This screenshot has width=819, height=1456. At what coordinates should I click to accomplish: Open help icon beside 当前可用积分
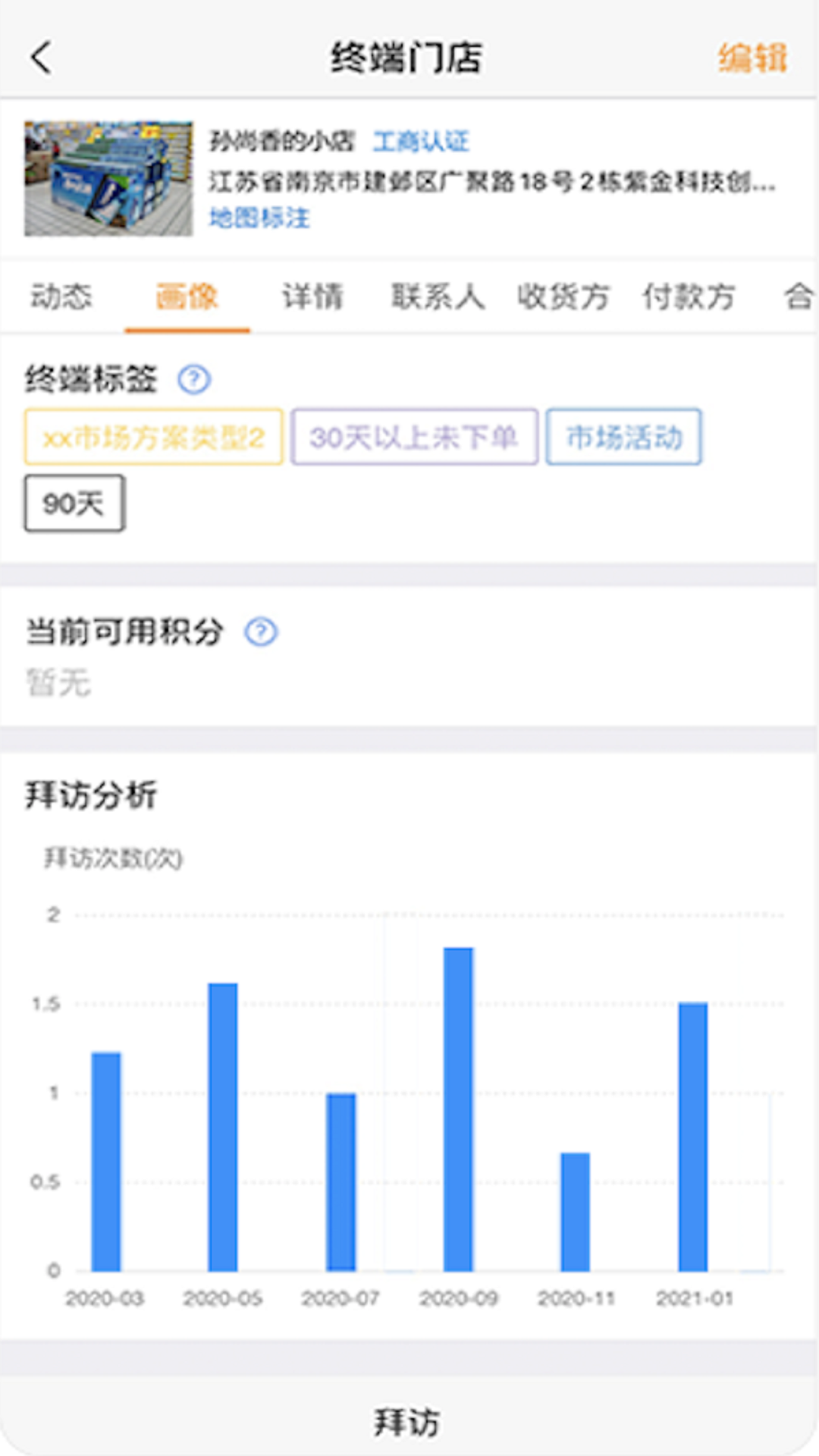[x=261, y=632]
